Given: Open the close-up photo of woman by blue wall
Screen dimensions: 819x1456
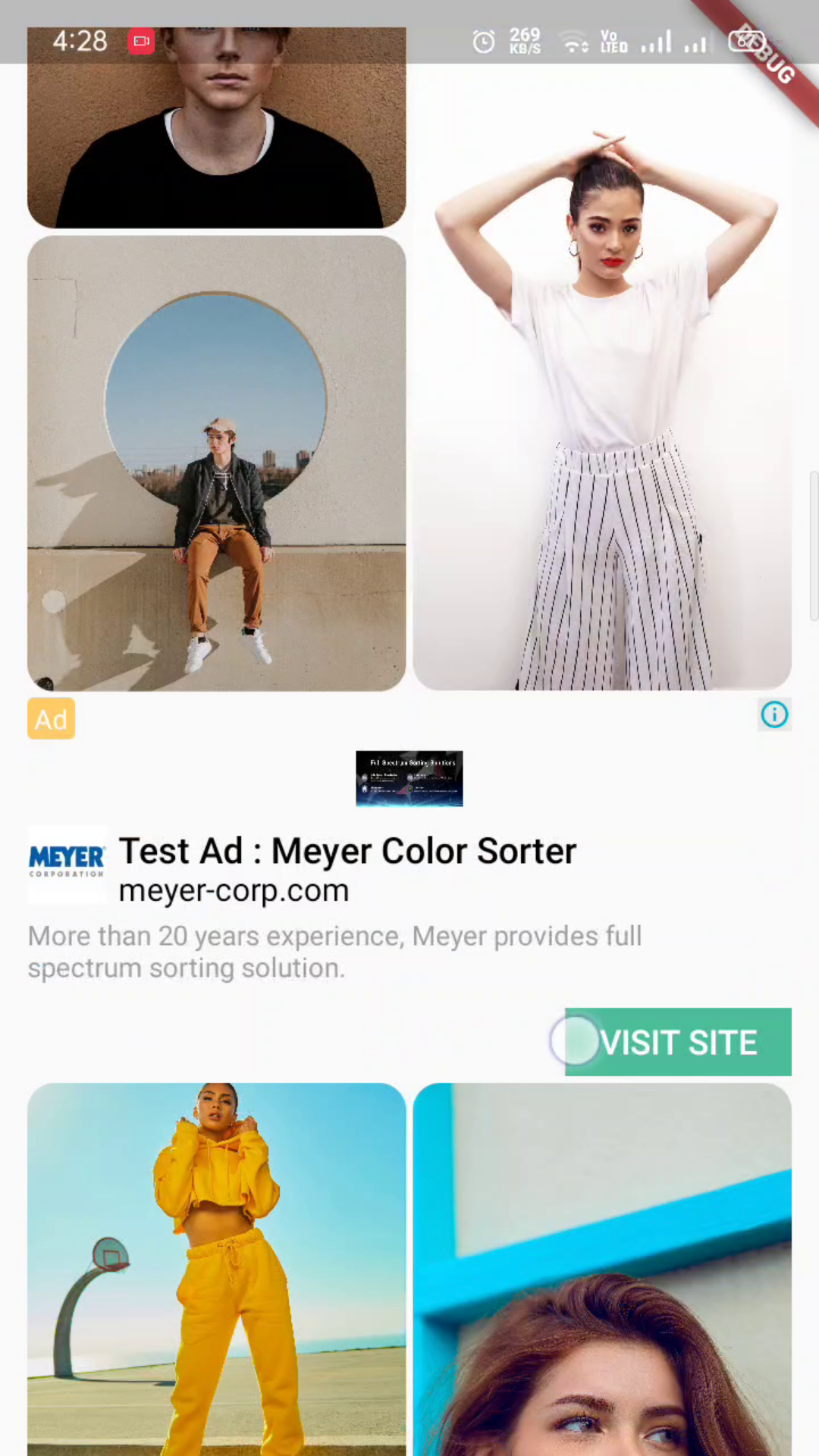Looking at the screenshot, I should [602, 1269].
